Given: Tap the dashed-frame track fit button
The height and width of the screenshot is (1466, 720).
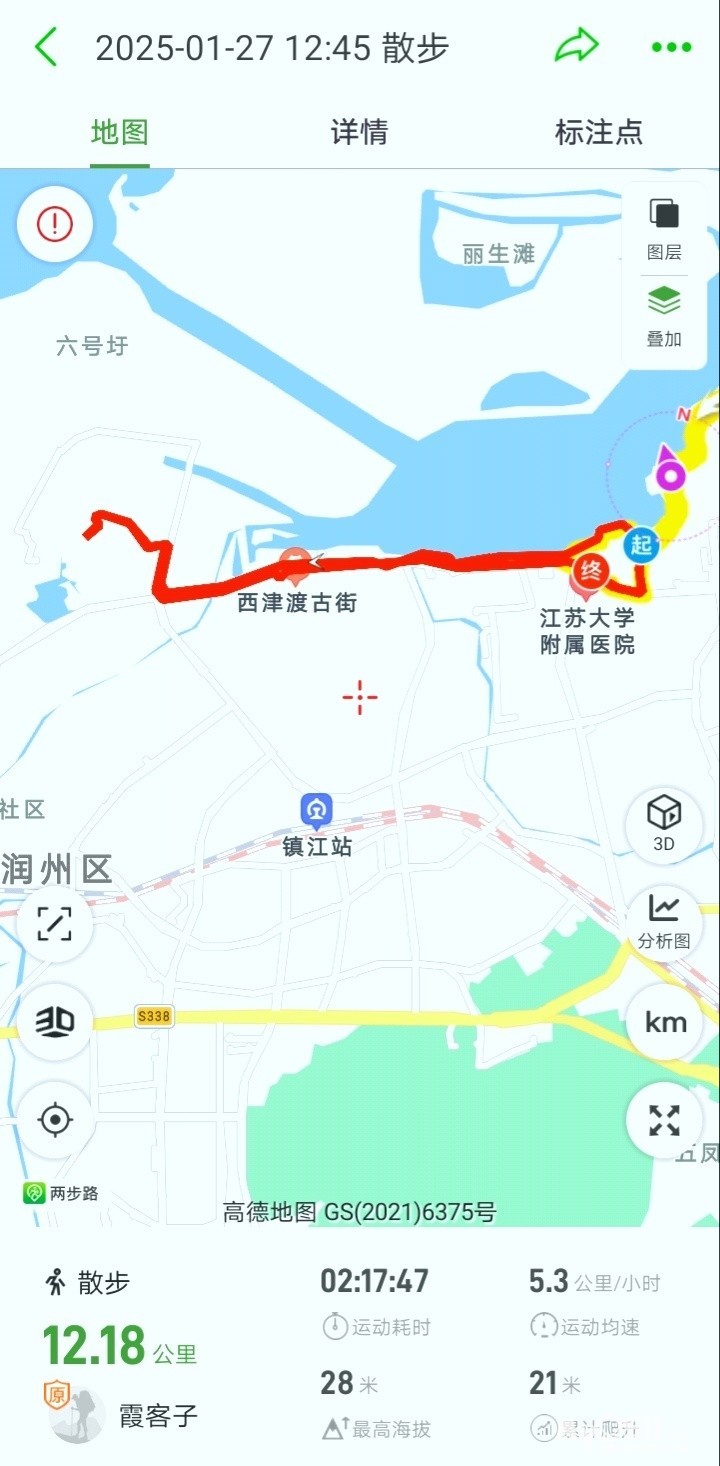Looking at the screenshot, I should pos(55,924).
